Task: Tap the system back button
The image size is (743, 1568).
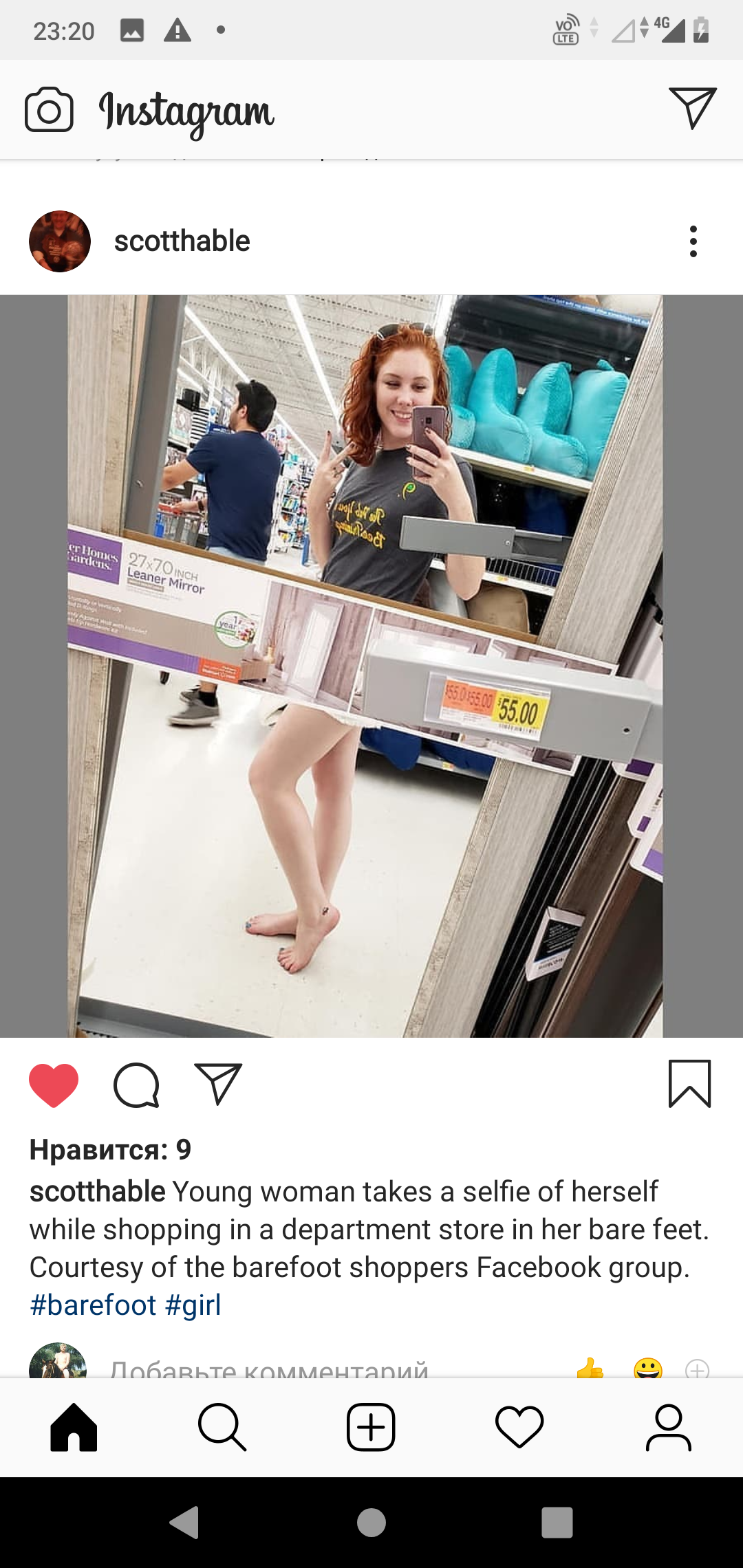Action: 184,1522
